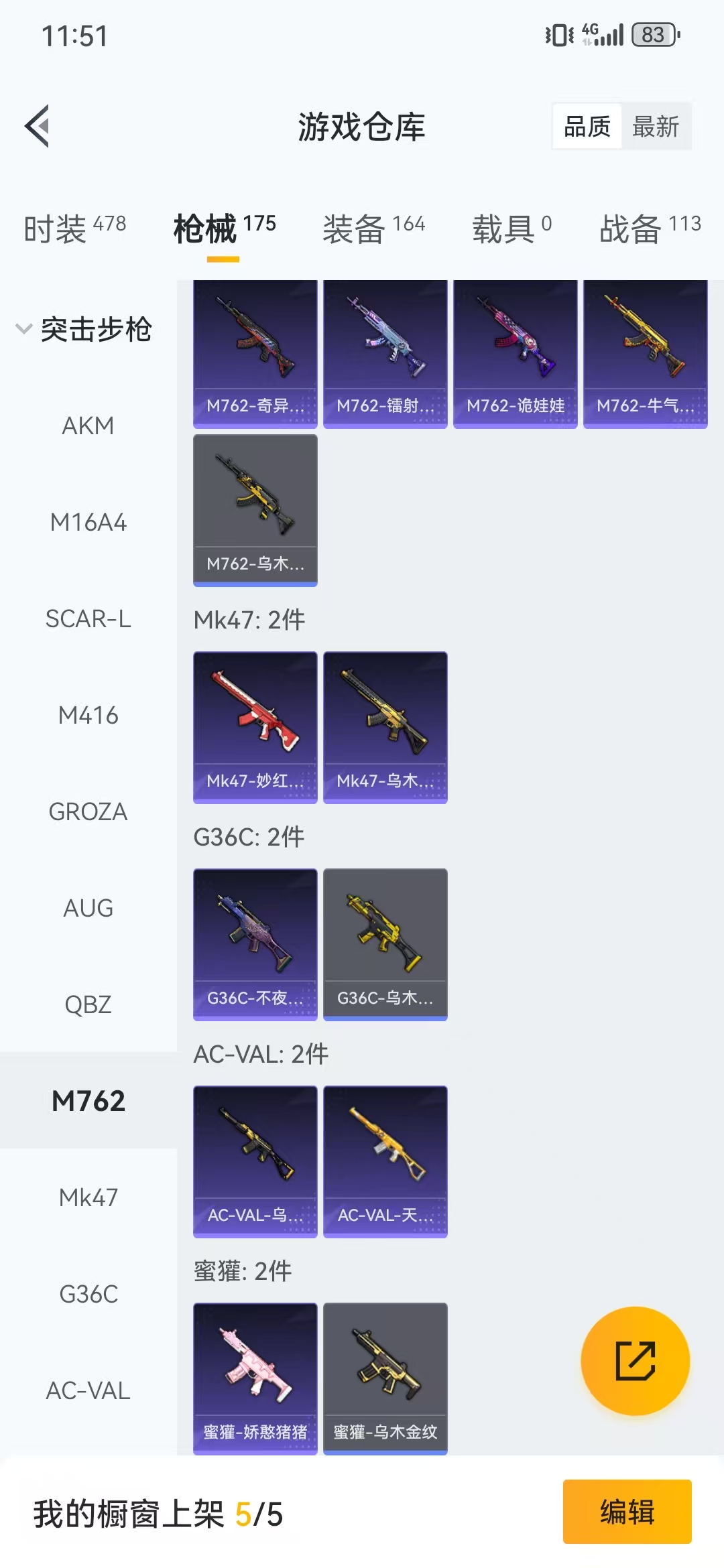Tap the 编辑 button
This screenshot has width=724, height=1568.
point(627,1512)
